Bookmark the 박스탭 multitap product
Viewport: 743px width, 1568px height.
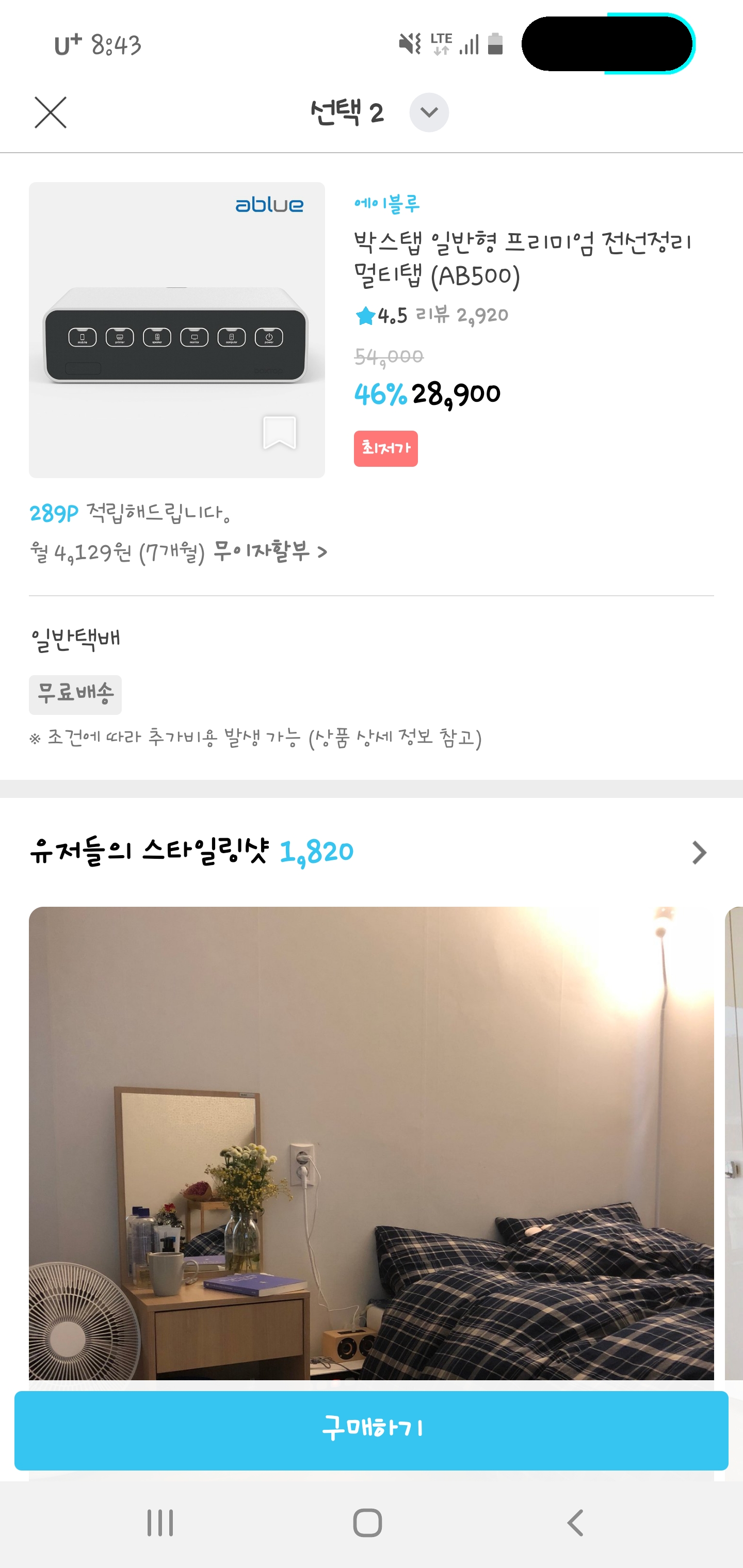point(279,432)
